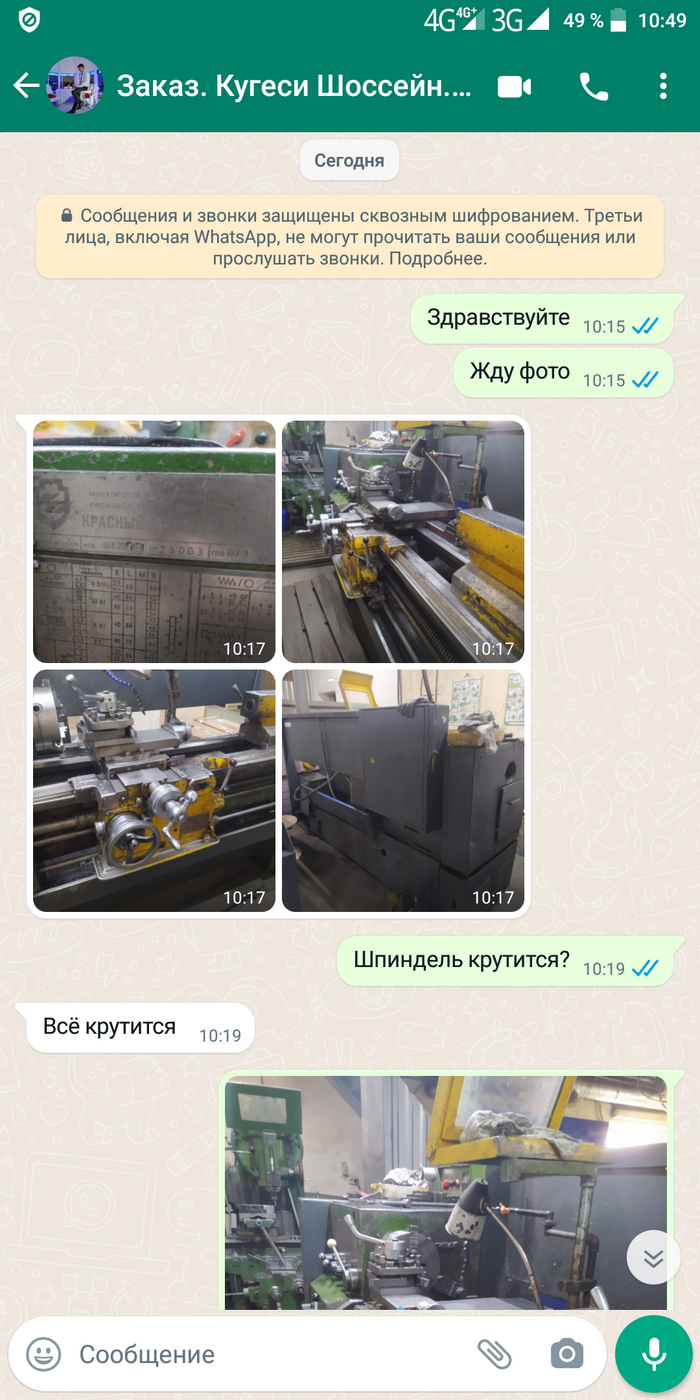Open the contact's profile picture
The width and height of the screenshot is (700, 1400).
[76, 86]
